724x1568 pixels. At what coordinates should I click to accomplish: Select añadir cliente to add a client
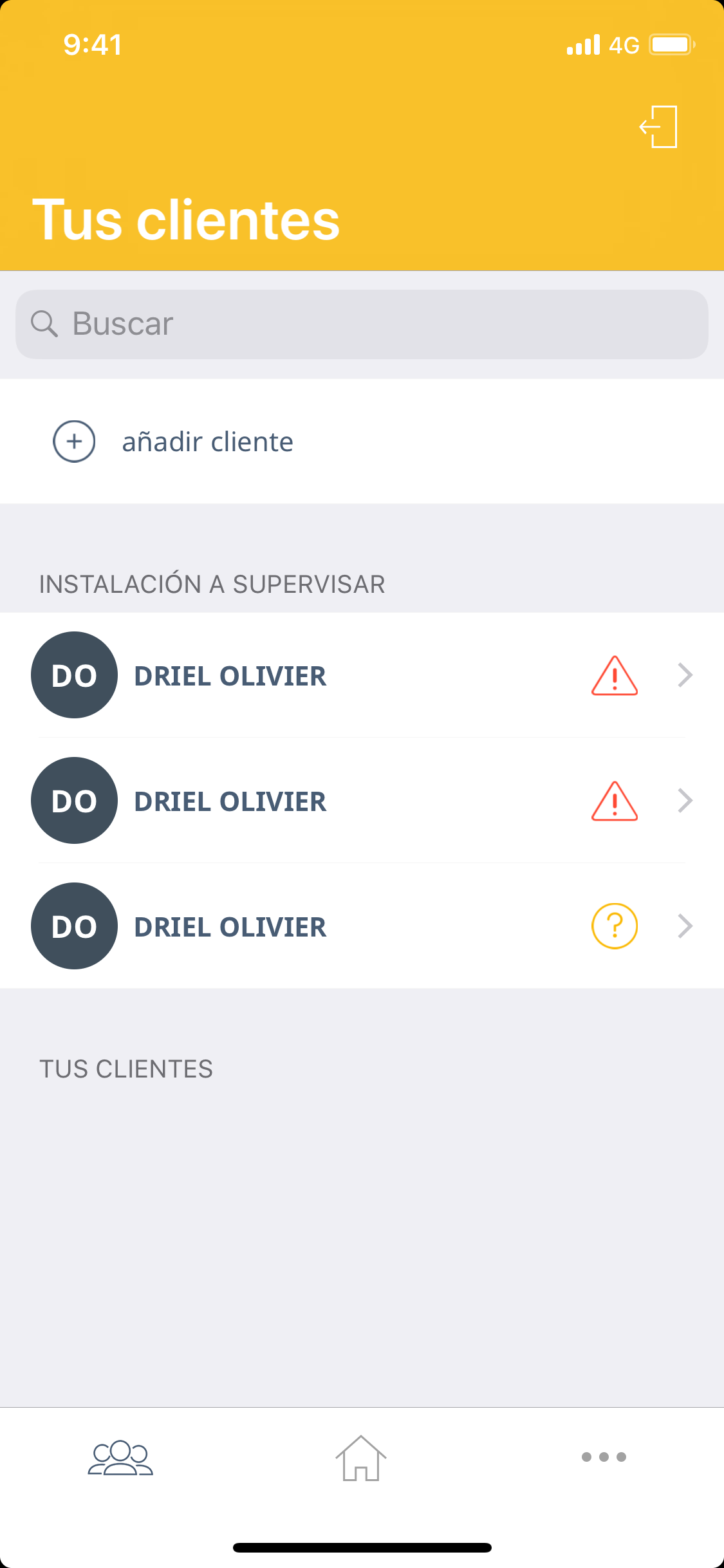pyautogui.click(x=207, y=442)
